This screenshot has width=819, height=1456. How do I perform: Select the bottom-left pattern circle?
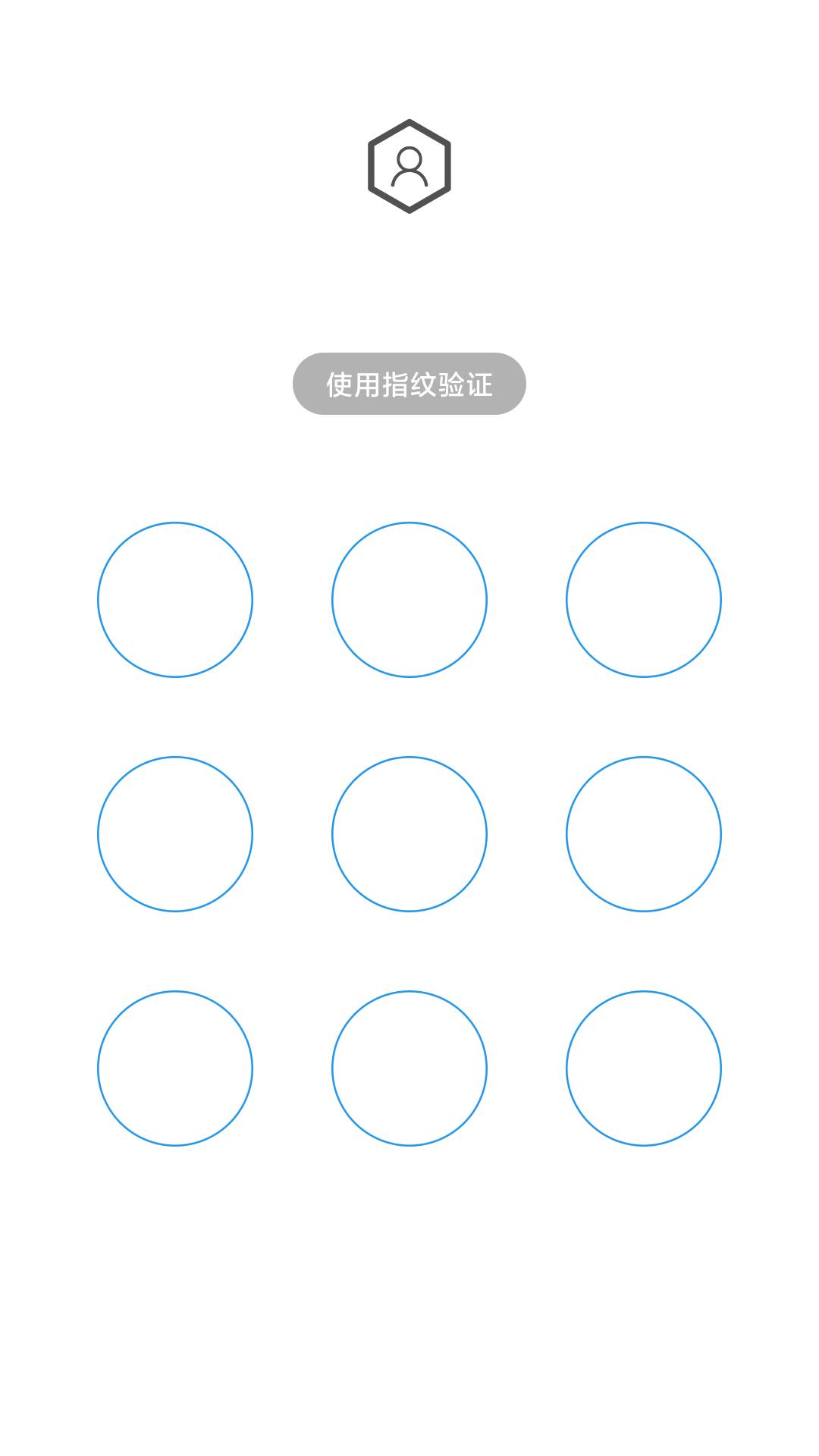pyautogui.click(x=175, y=1068)
